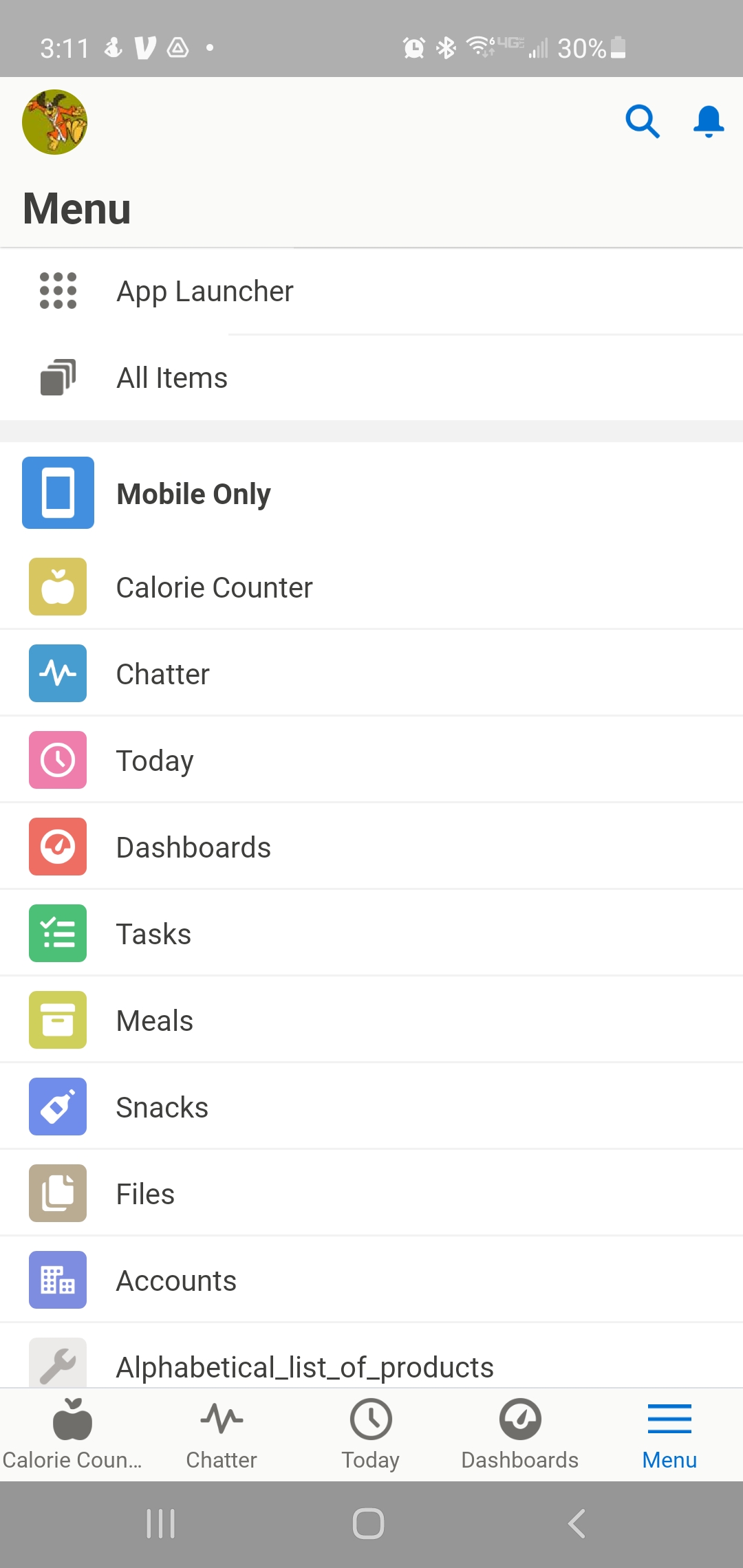This screenshot has height=1568, width=743.
Task: Open Calorie Counter from the menu list
Action: pos(214,587)
